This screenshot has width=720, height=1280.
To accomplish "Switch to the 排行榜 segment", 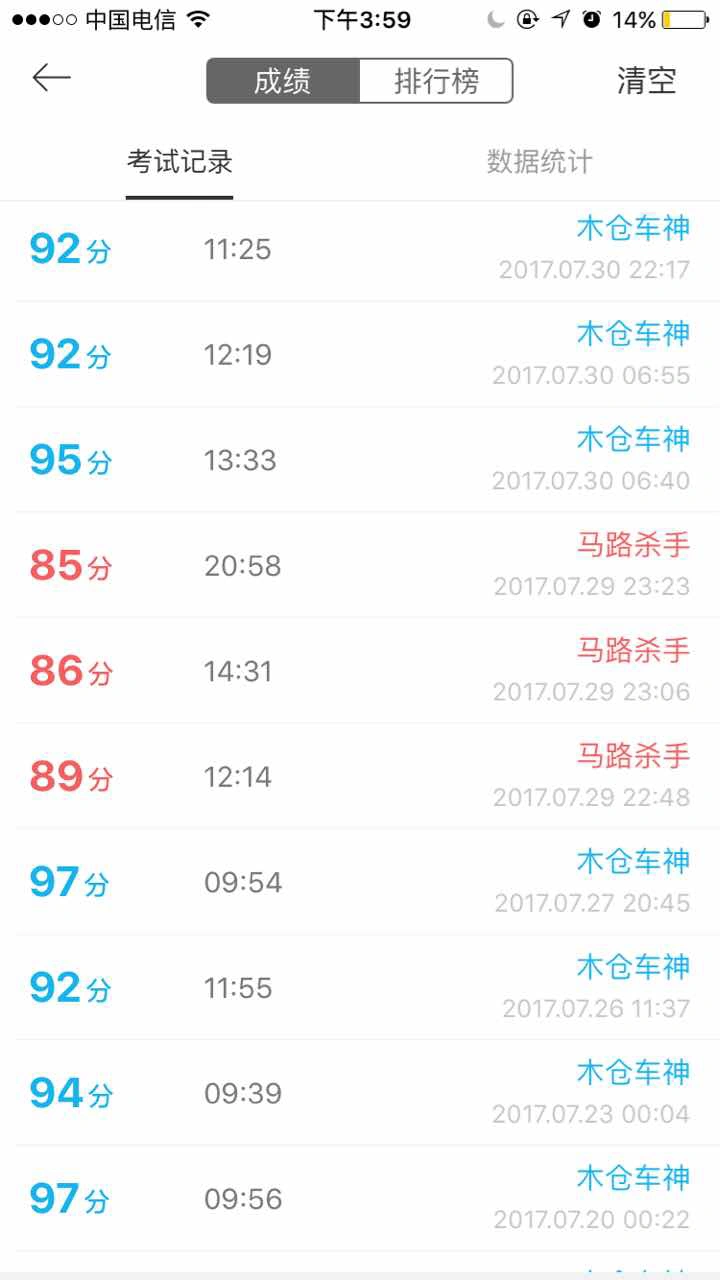I will [436, 81].
